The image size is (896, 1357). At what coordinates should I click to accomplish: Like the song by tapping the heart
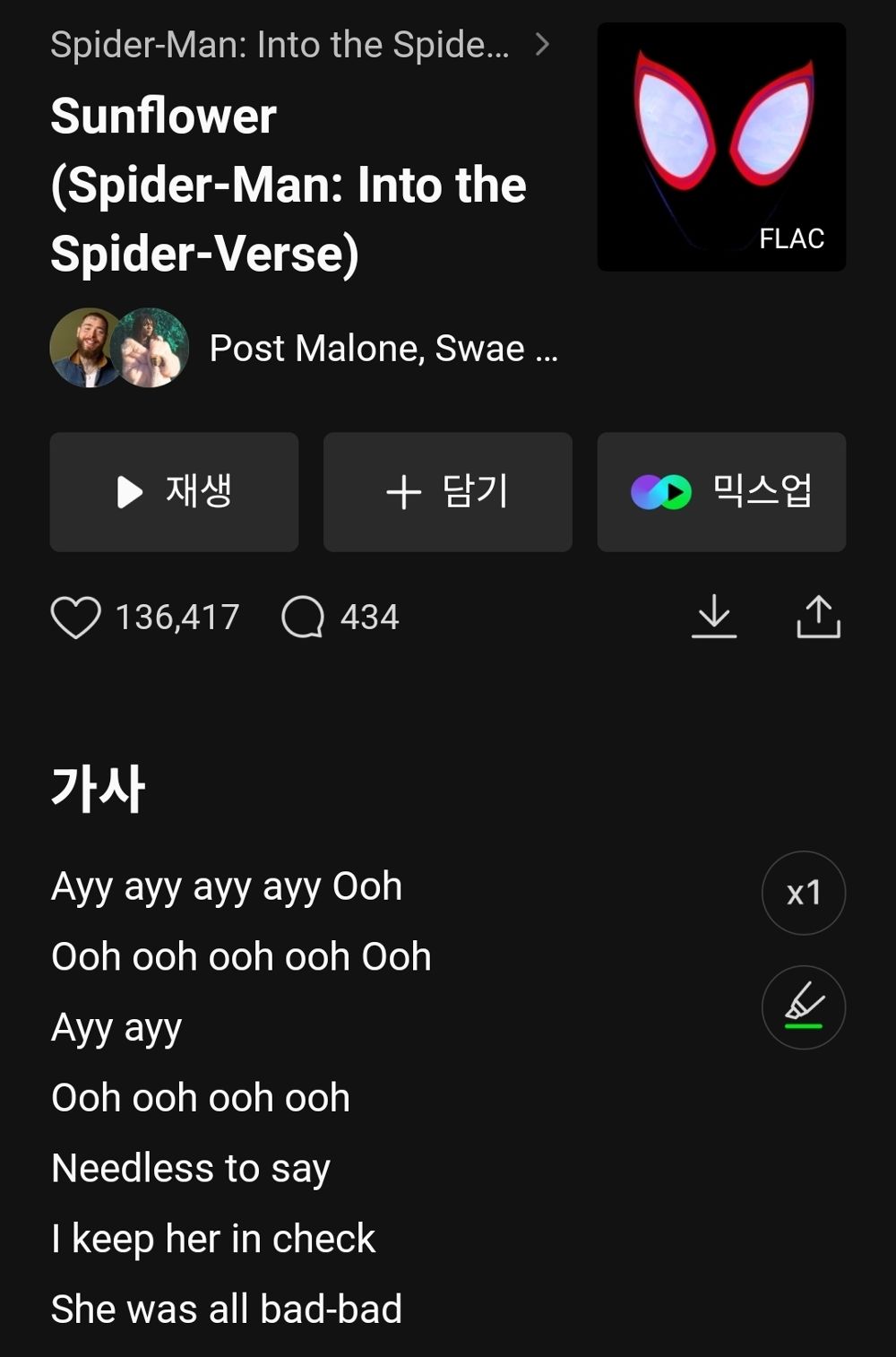81,617
